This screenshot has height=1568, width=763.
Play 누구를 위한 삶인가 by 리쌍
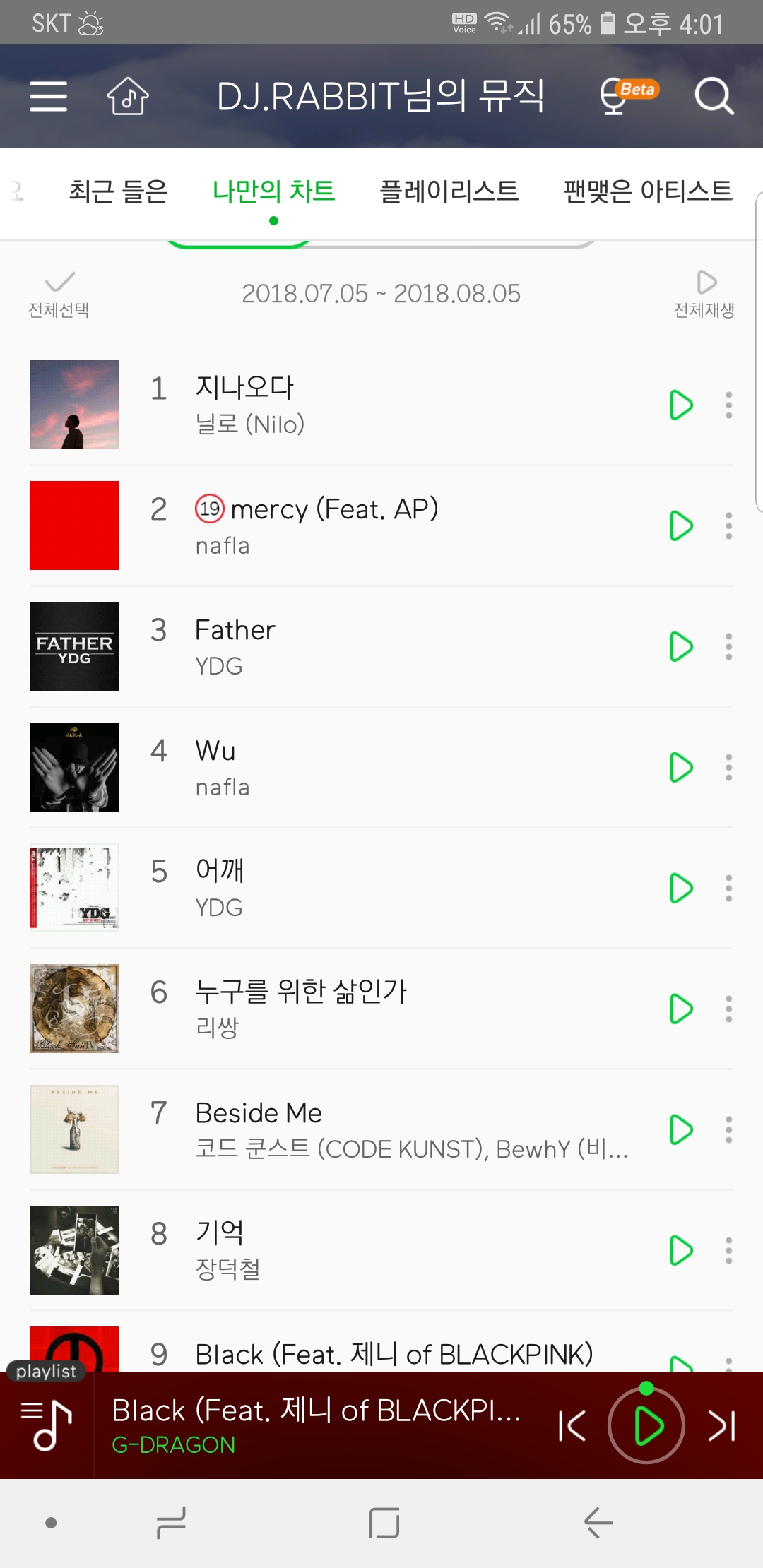click(680, 1009)
